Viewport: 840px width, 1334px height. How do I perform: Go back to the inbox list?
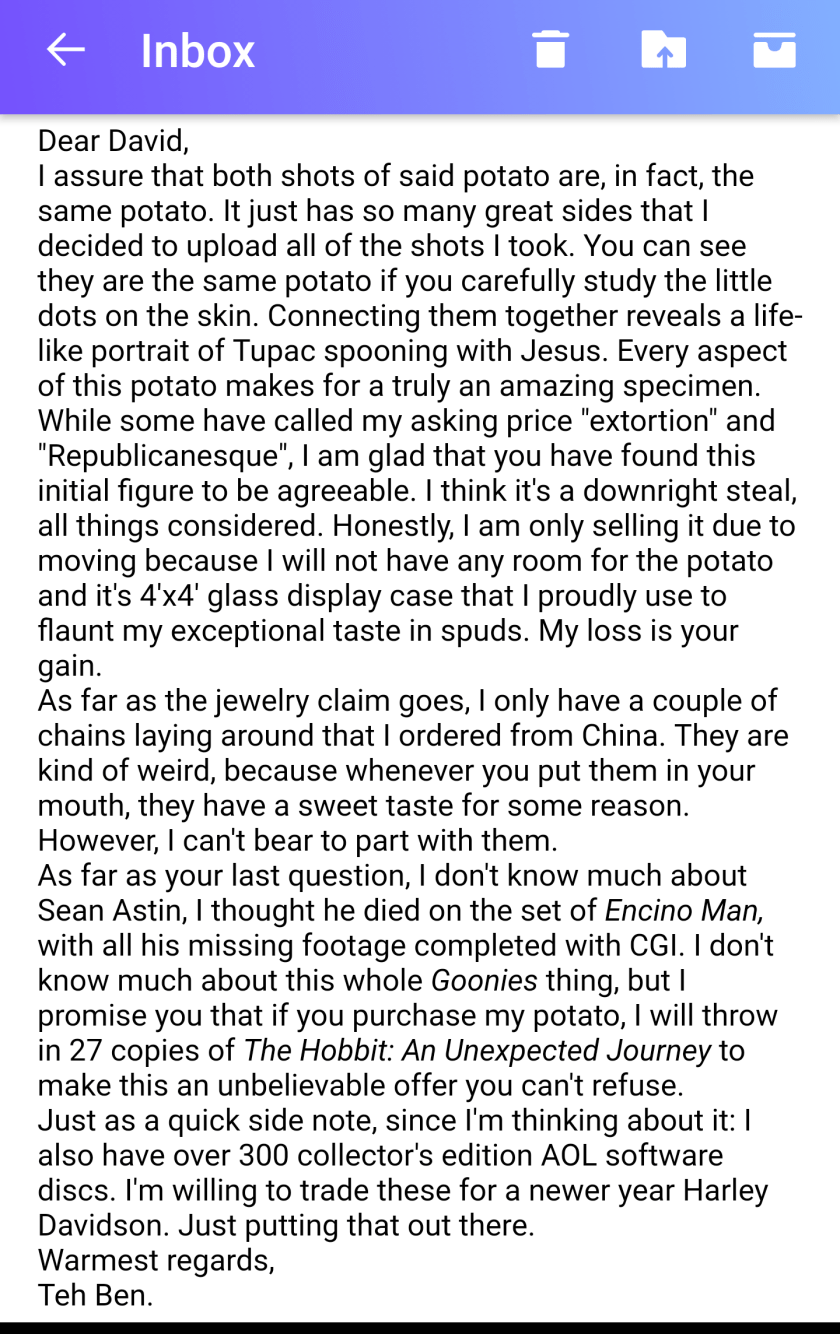[66, 50]
